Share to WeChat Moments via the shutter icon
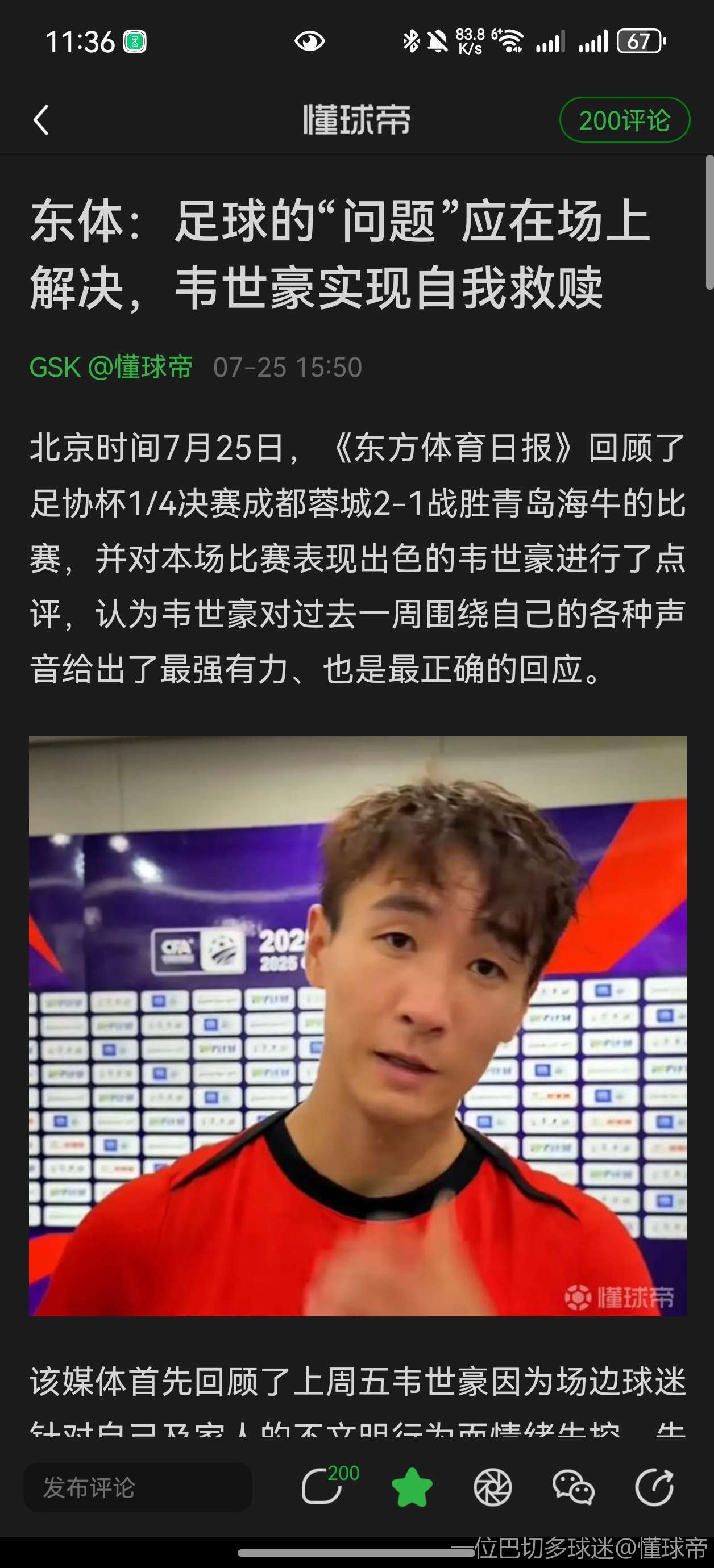The height and width of the screenshot is (1568, 714). 492,1488
